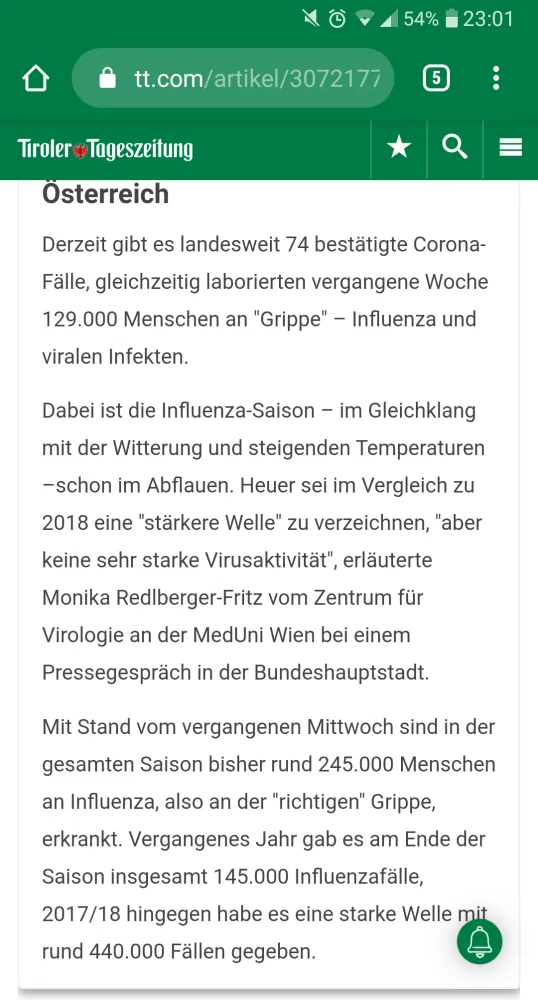This screenshot has width=538, height=1000.
Task: Open the hamburger site menu
Action: [x=511, y=149]
